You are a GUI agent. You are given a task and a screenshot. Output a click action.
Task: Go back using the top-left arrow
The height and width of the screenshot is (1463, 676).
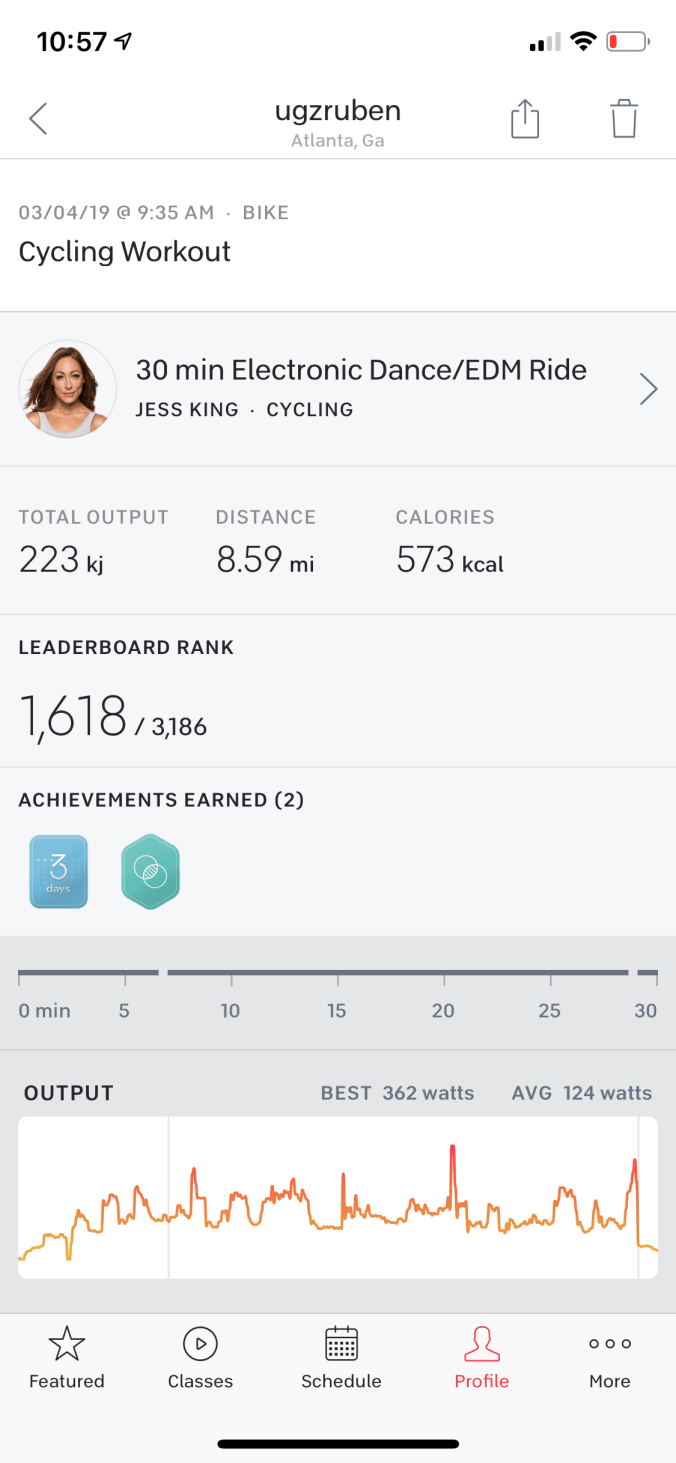pos(38,120)
